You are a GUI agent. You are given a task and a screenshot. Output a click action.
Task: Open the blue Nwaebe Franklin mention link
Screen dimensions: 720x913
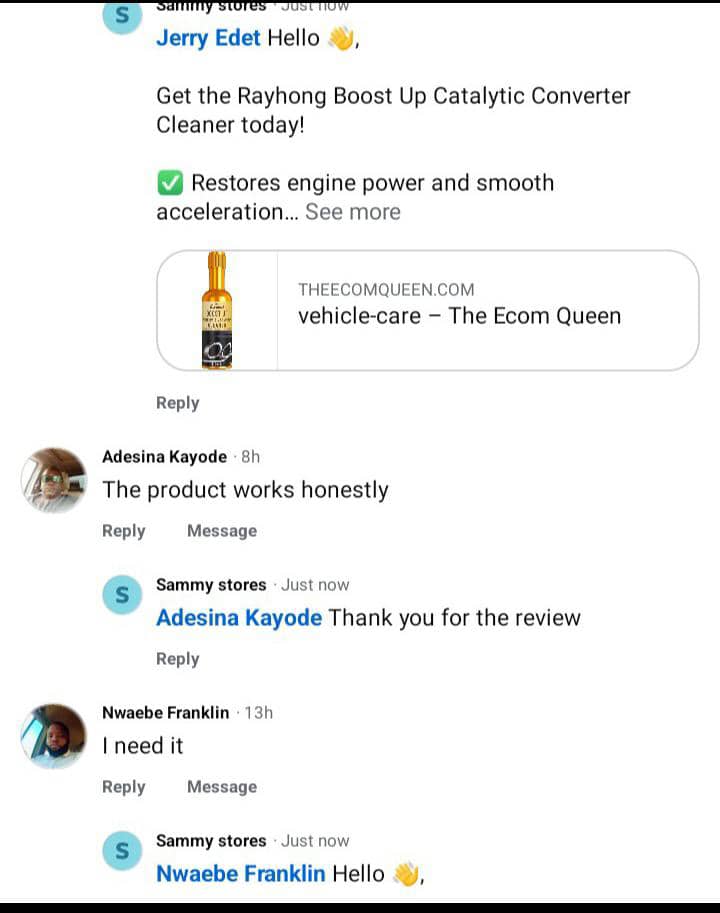click(240, 874)
